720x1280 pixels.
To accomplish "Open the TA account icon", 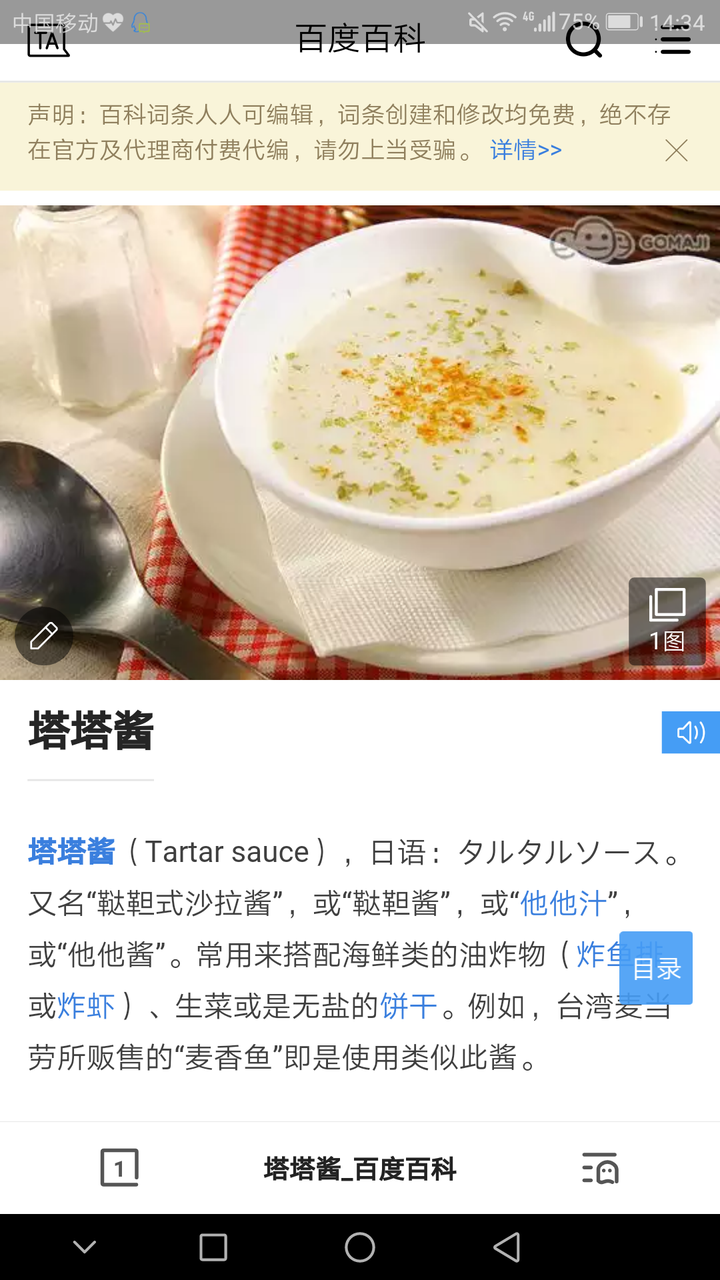I will 48,40.
